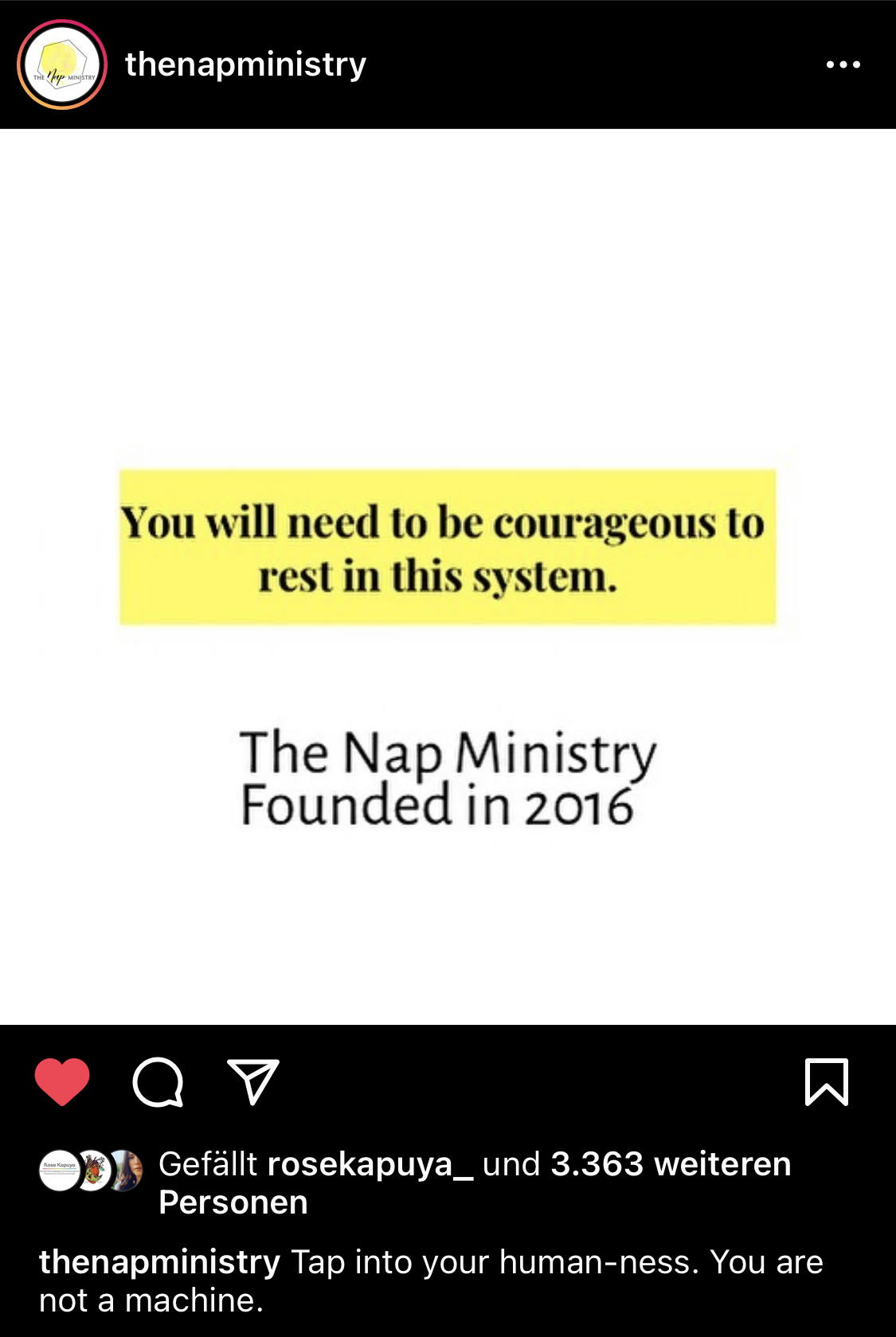Open thenapministry profile from the header username
Image resolution: width=896 pixels, height=1337 pixels.
[x=245, y=65]
